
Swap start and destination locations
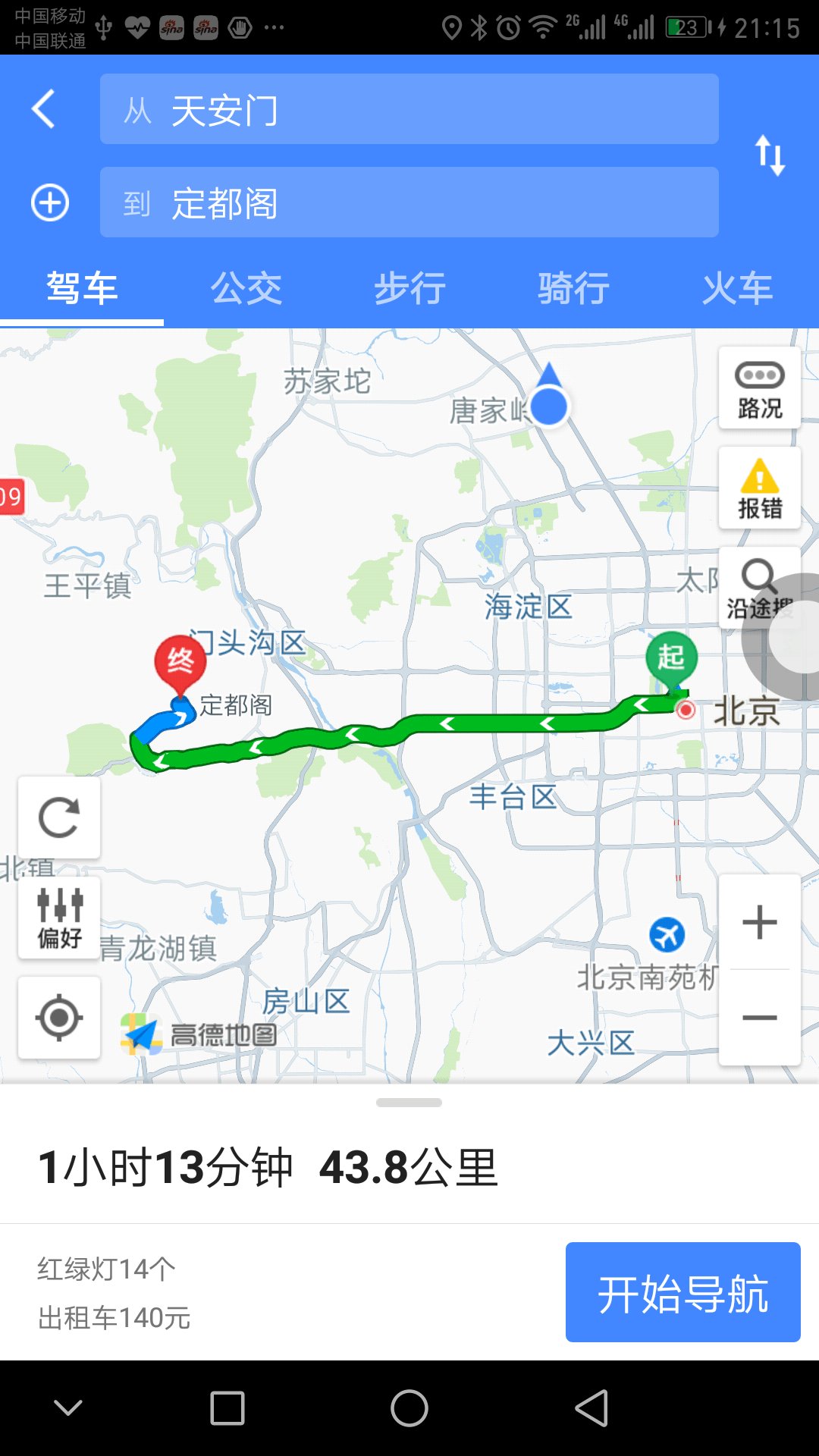click(x=770, y=155)
